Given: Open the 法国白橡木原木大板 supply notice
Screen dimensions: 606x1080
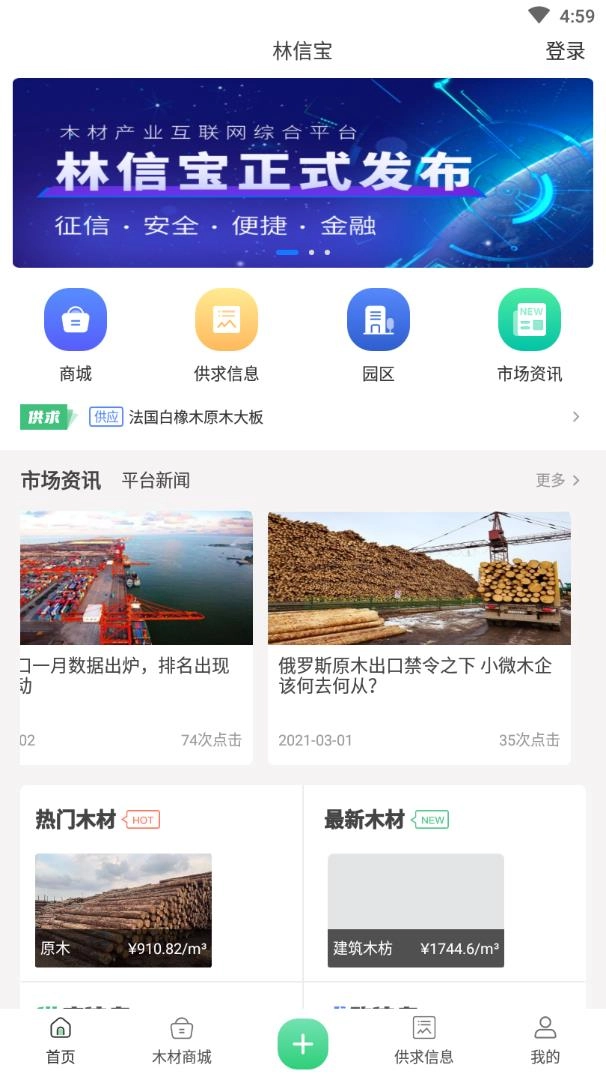Looking at the screenshot, I should (196, 417).
